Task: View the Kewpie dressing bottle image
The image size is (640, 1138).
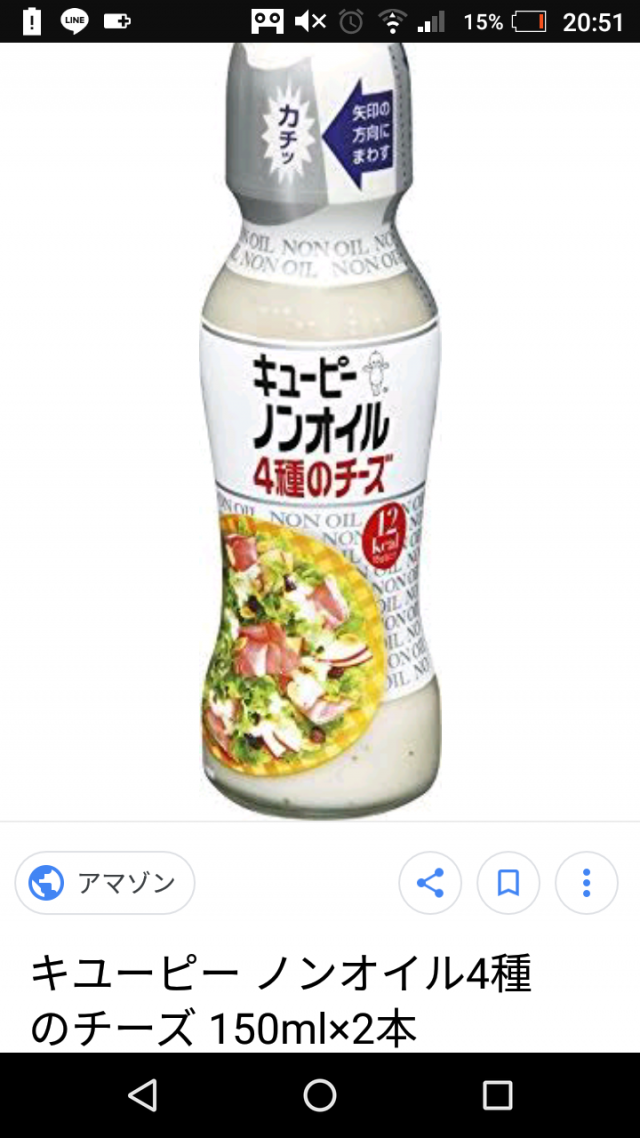Action: (x=320, y=430)
